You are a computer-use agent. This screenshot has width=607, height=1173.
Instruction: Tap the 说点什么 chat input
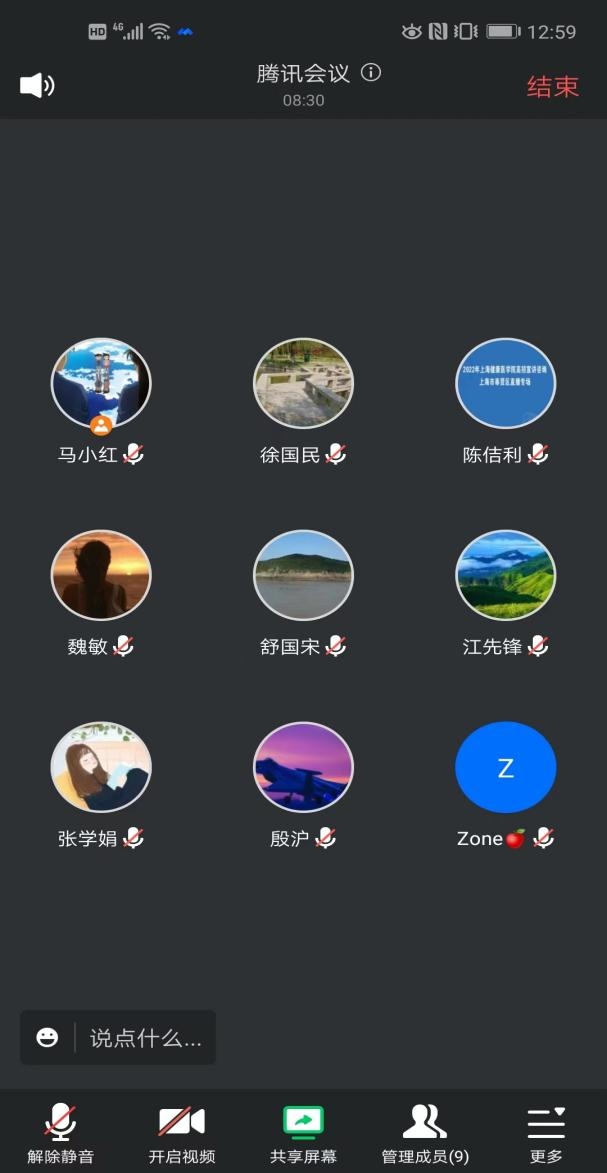tap(146, 1038)
